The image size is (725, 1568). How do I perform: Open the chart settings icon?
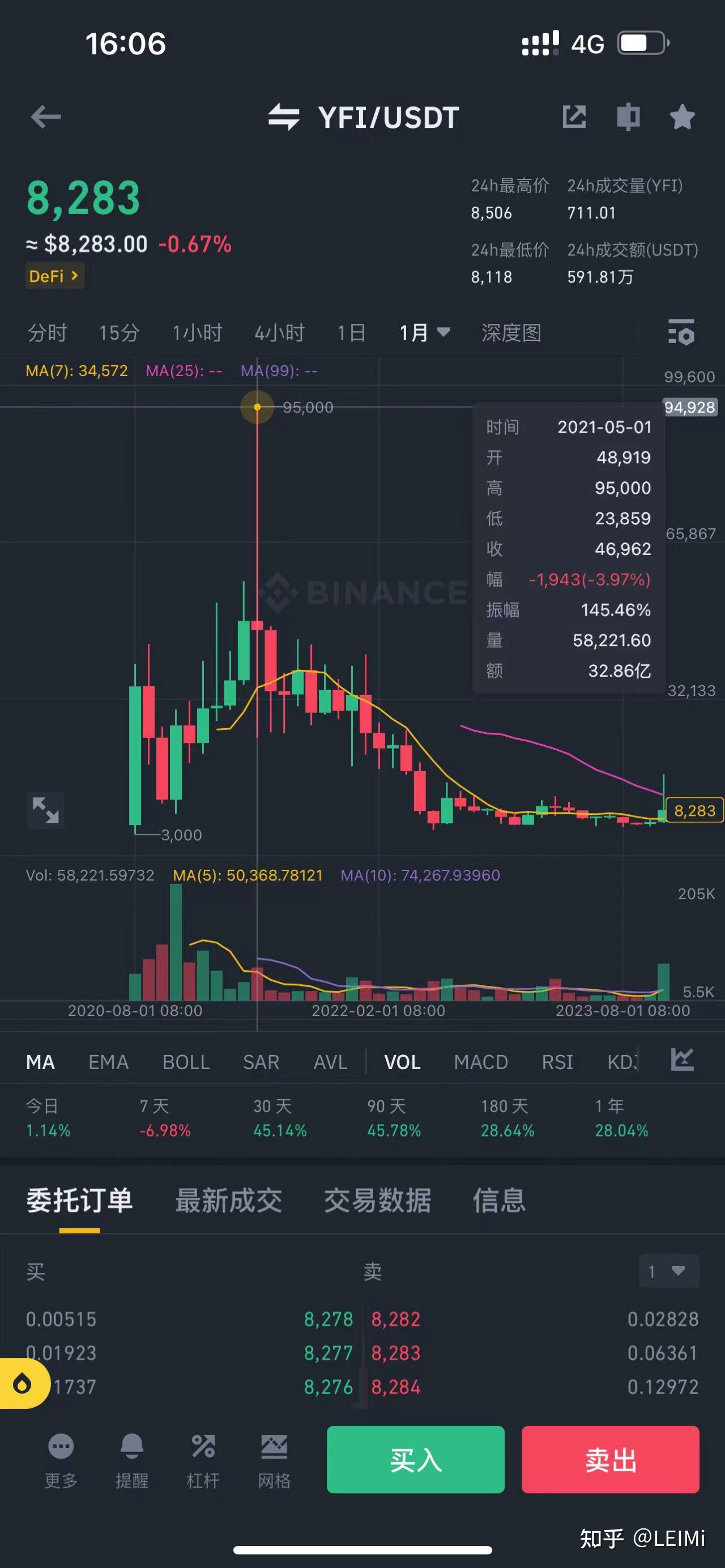pyautogui.click(x=681, y=332)
